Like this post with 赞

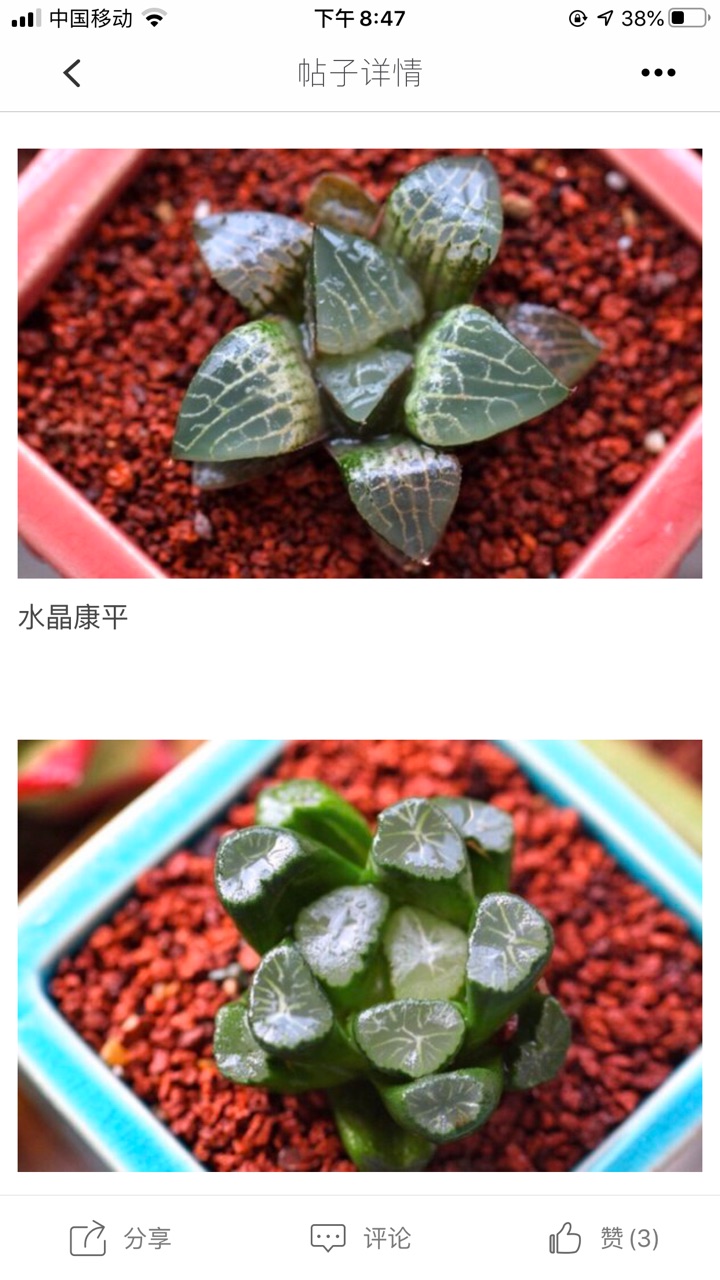604,1238
